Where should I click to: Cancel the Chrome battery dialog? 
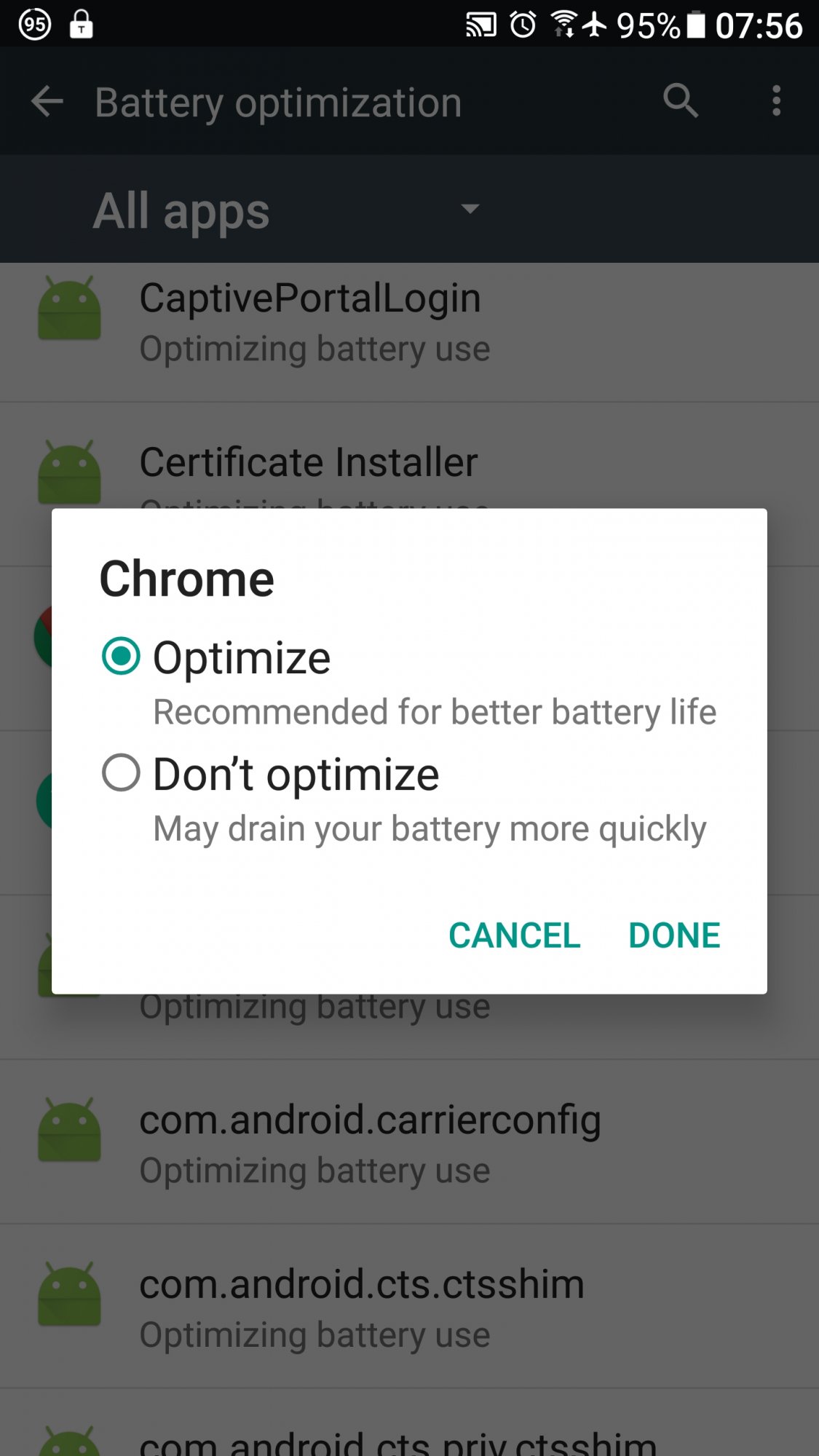pyautogui.click(x=514, y=935)
